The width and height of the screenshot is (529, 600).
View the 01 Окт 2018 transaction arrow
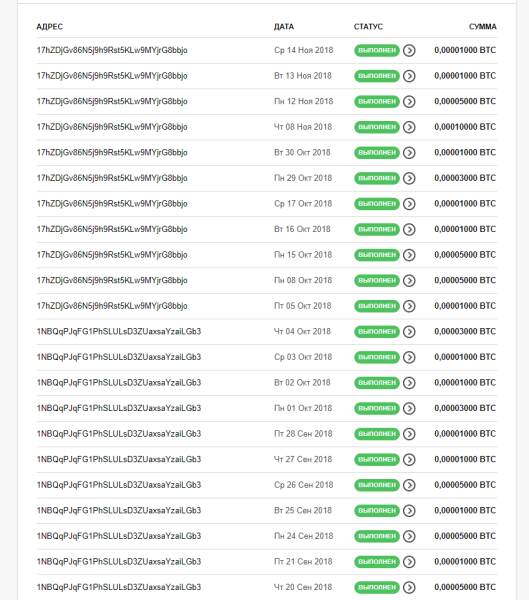(409, 408)
